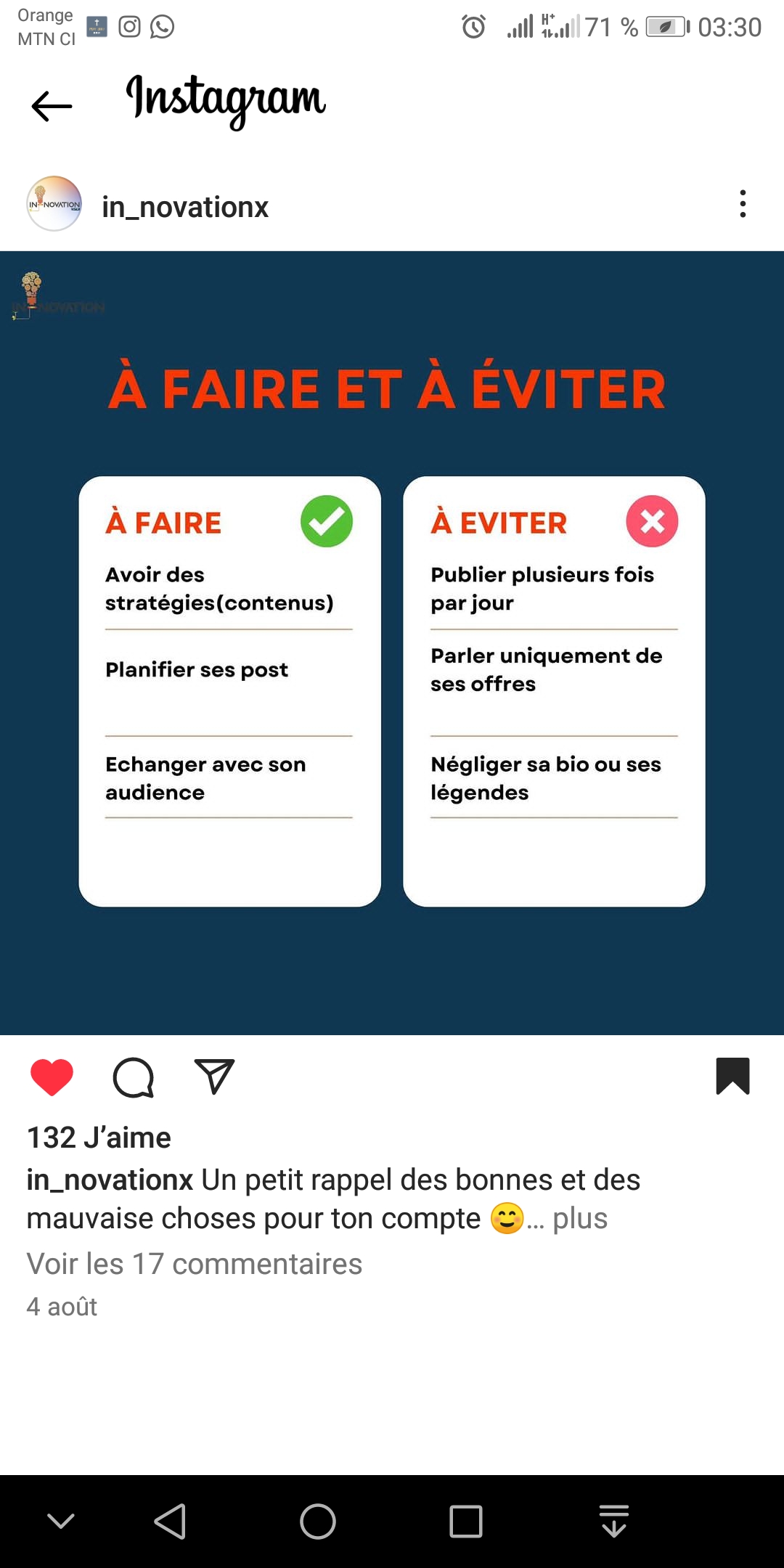Open the comment bubble icon
Viewport: 784px width, 1568px height.
(134, 1077)
